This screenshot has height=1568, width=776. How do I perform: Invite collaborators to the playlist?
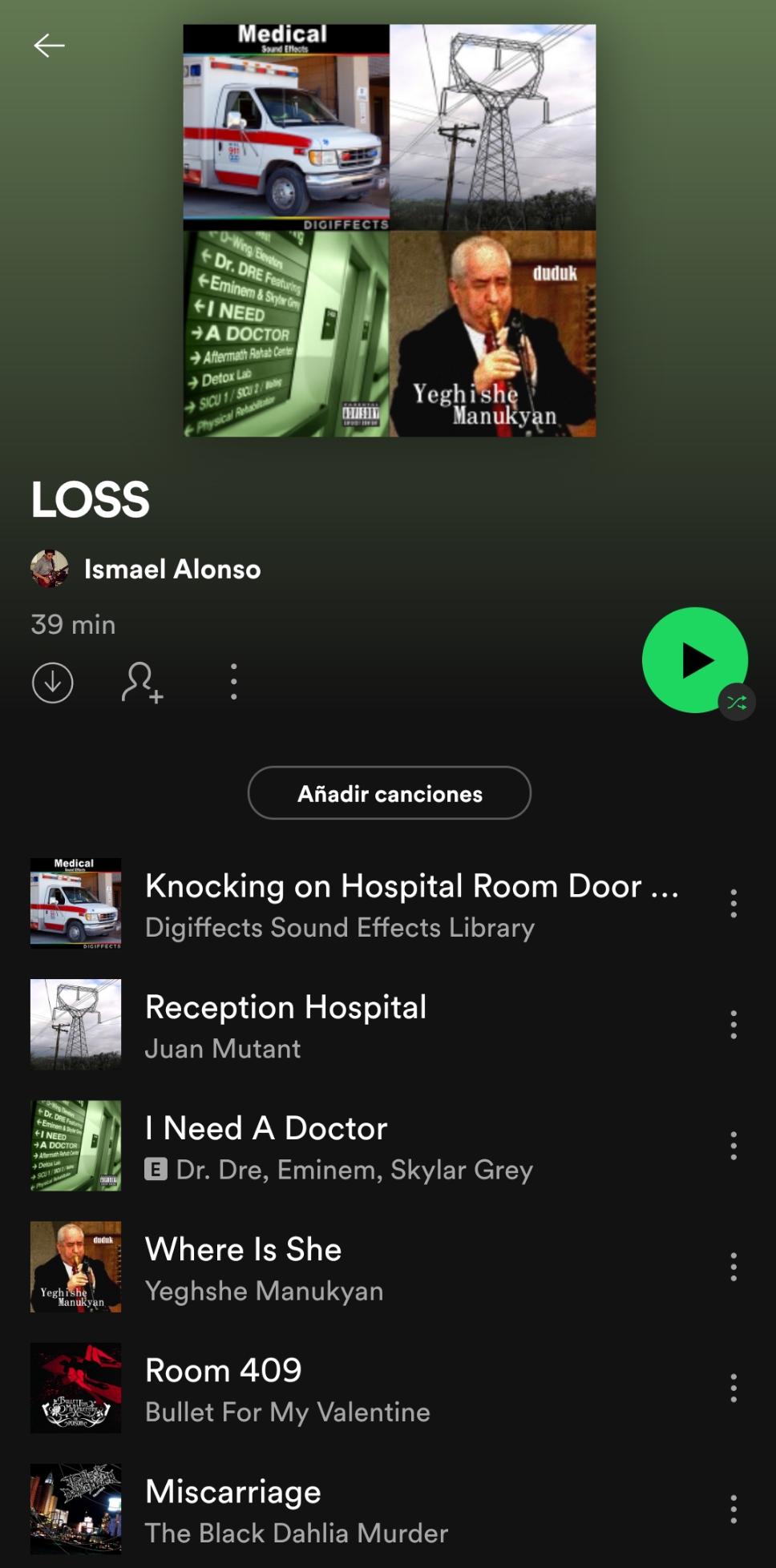coord(142,682)
